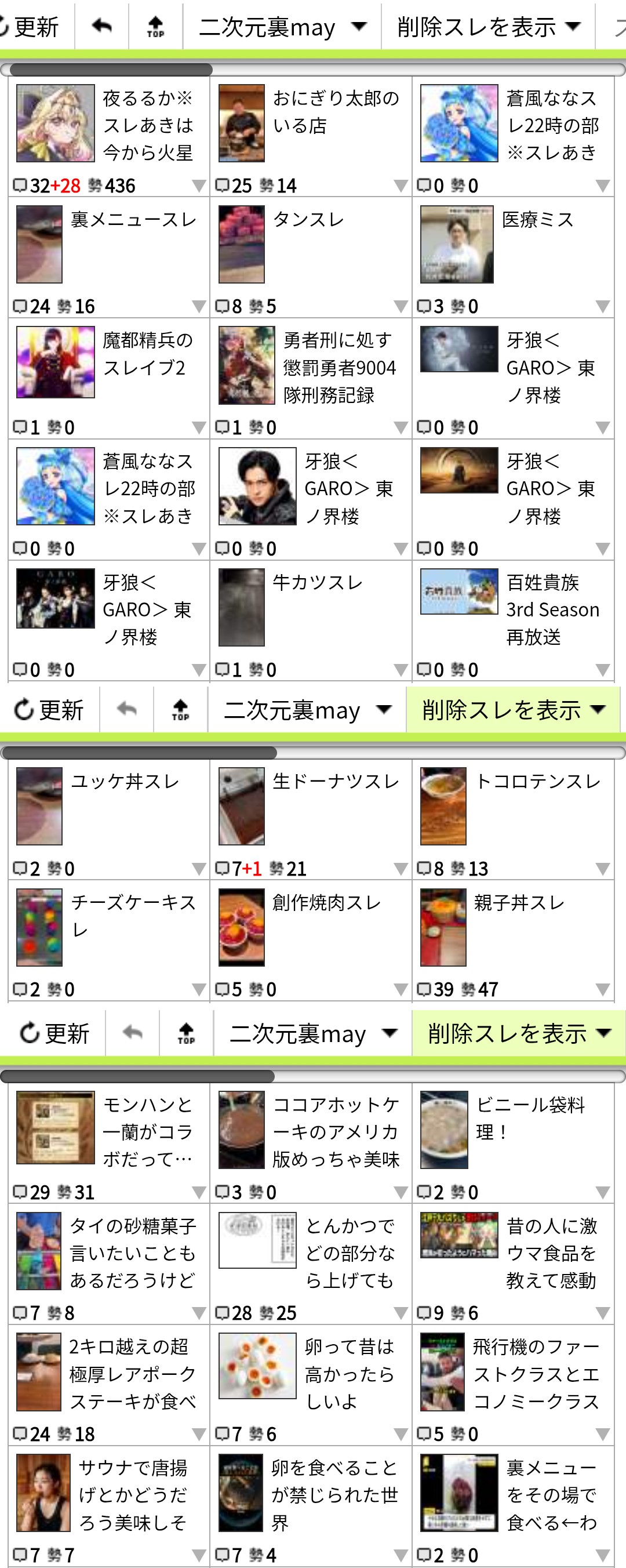The image size is (626, 1568).
Task: Open the おにぎり太郎のいる店 thread
Action: pos(335,112)
